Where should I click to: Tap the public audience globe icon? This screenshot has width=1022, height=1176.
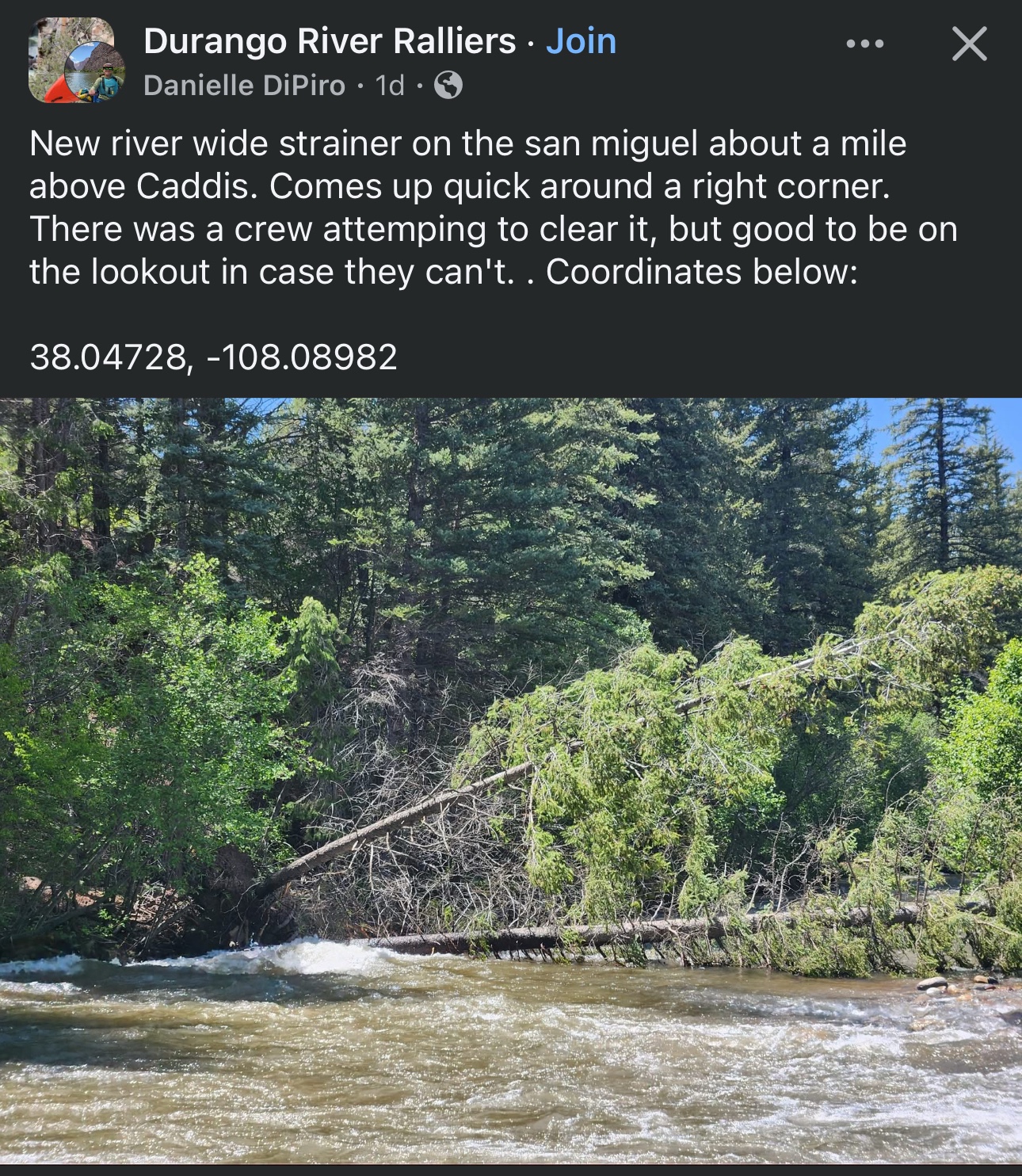coord(448,85)
